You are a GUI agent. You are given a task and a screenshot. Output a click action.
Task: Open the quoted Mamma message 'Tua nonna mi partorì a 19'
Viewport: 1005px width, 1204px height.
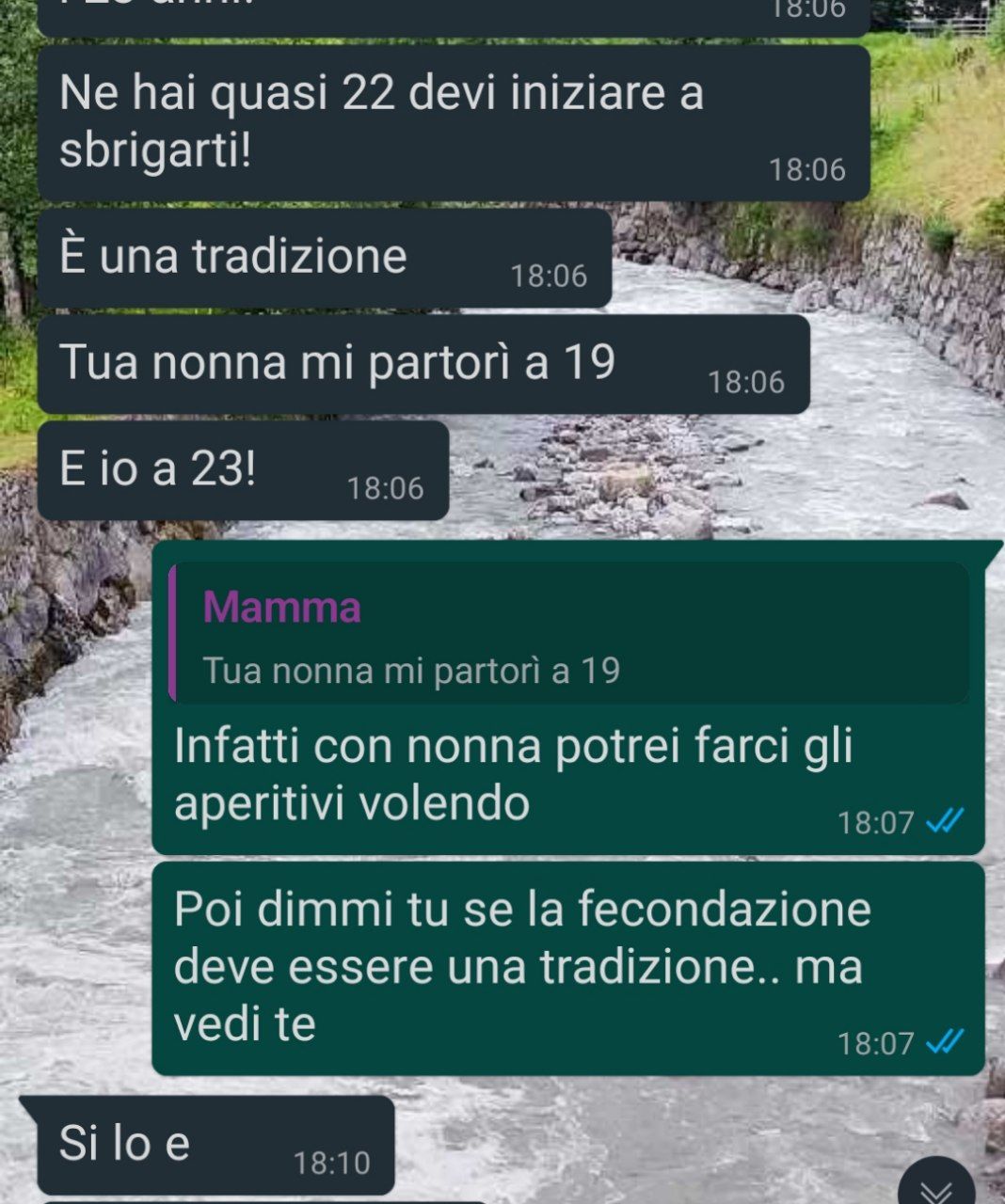click(x=568, y=635)
